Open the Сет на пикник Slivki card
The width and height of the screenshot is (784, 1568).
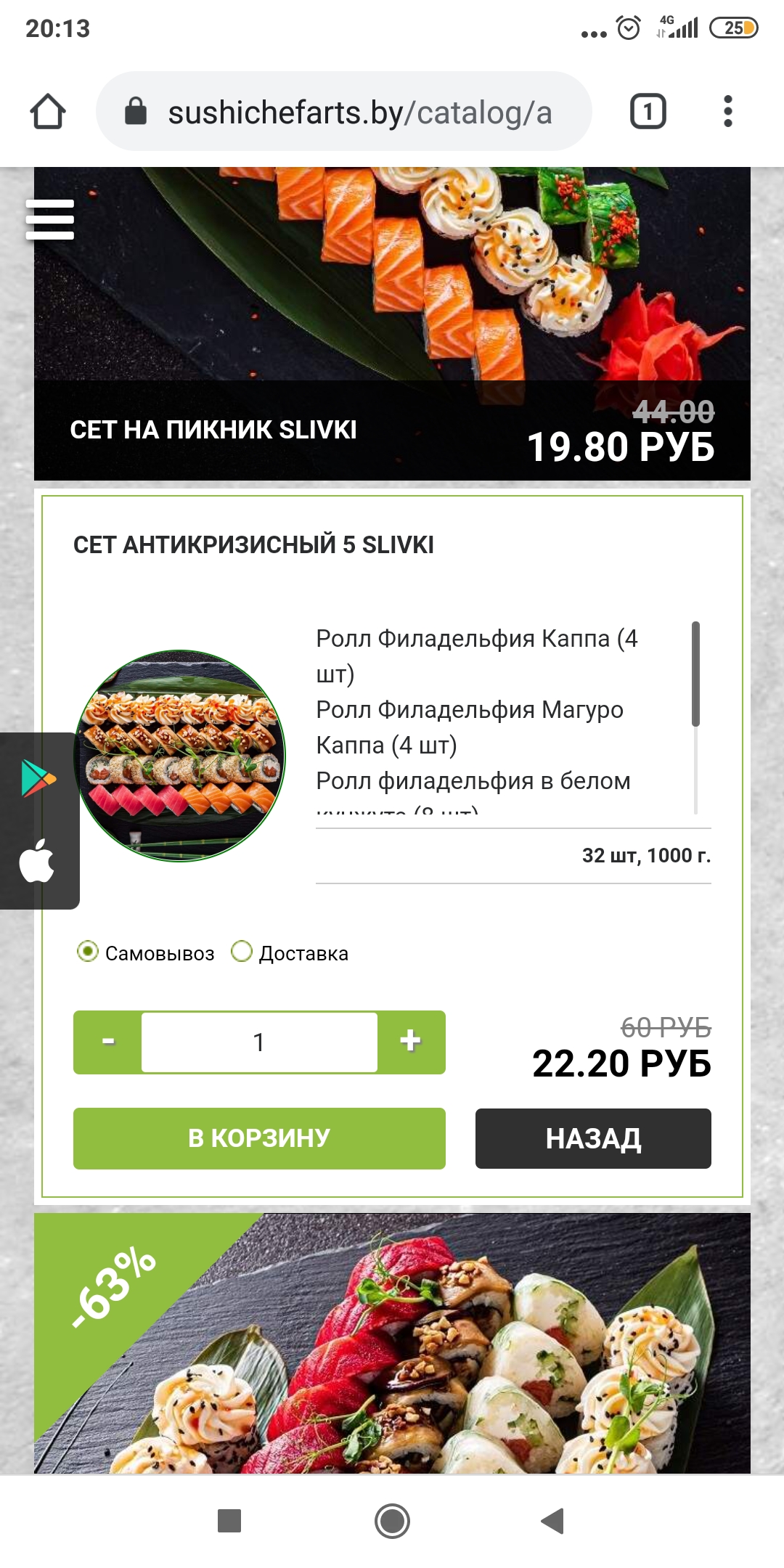point(392,324)
